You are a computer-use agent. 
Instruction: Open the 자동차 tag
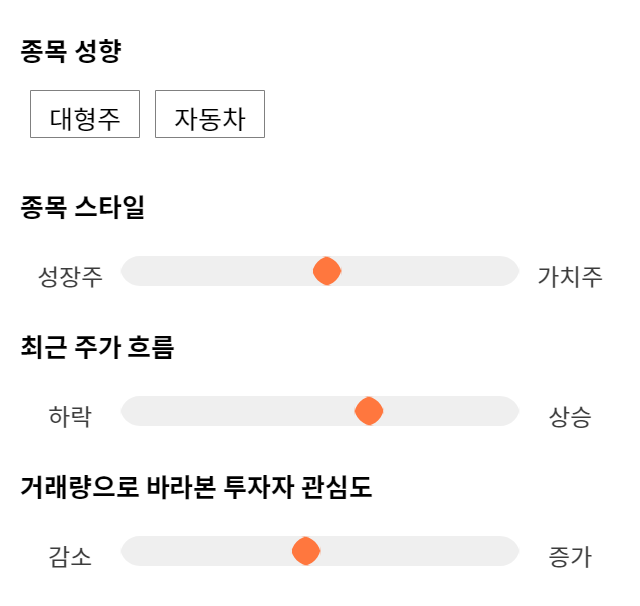210,114
